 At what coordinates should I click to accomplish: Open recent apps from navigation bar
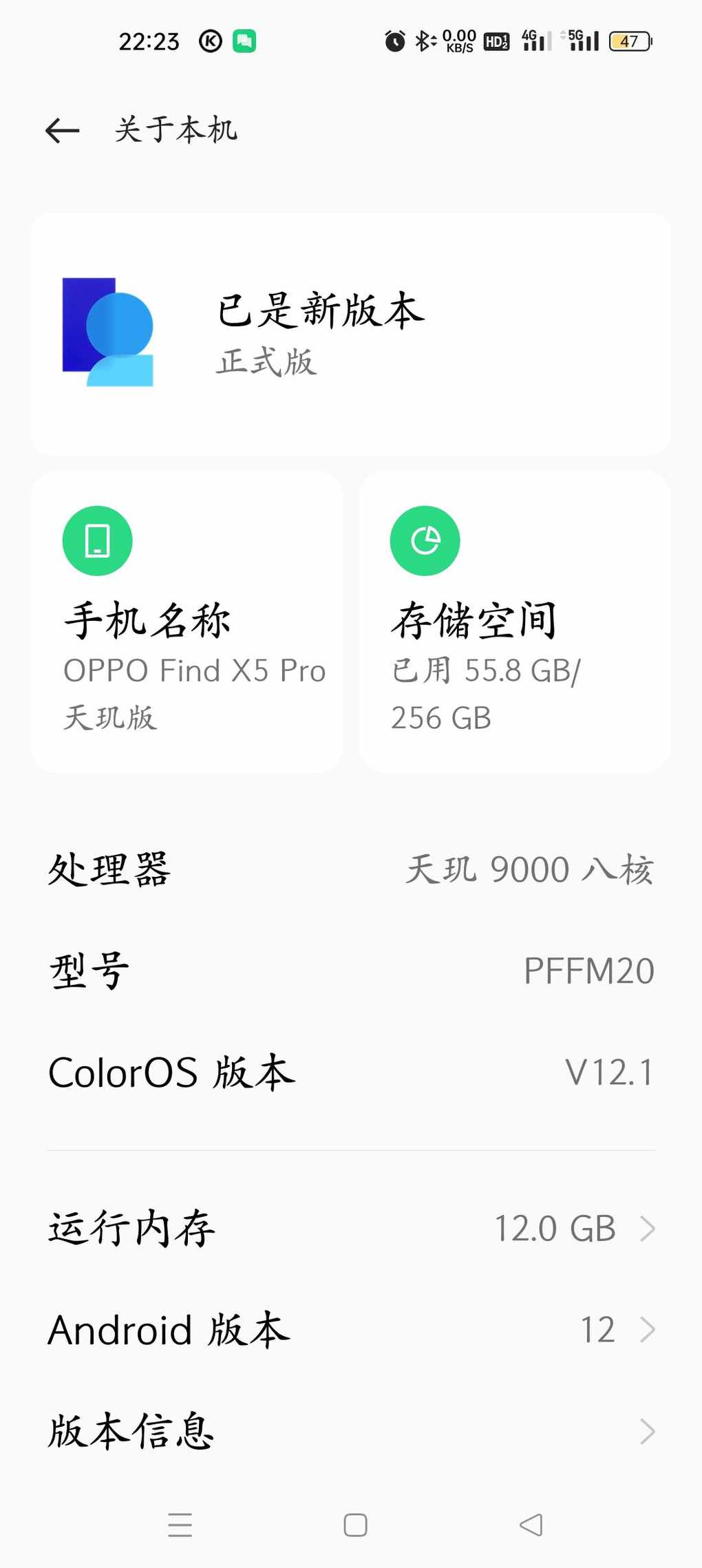click(x=180, y=1525)
